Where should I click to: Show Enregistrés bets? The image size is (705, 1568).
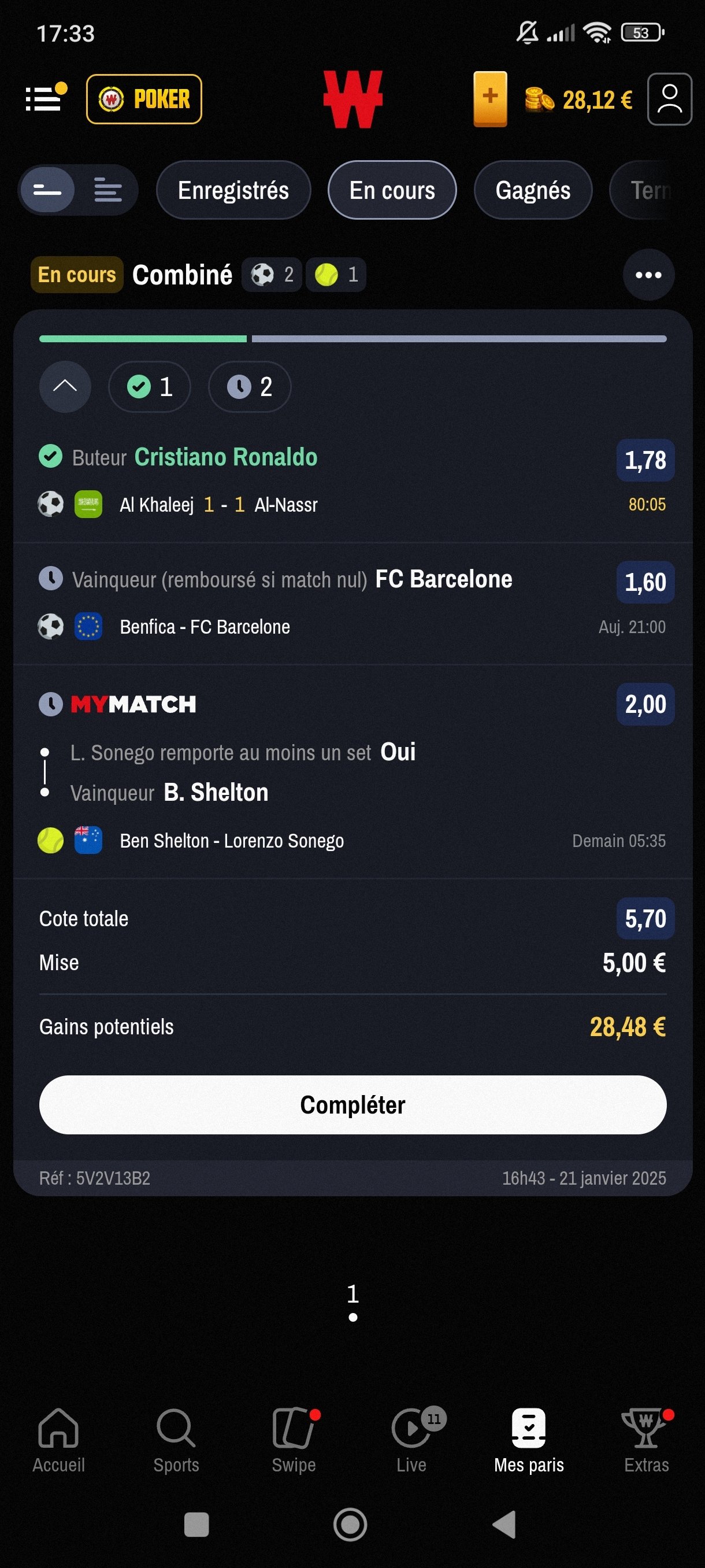pos(233,190)
